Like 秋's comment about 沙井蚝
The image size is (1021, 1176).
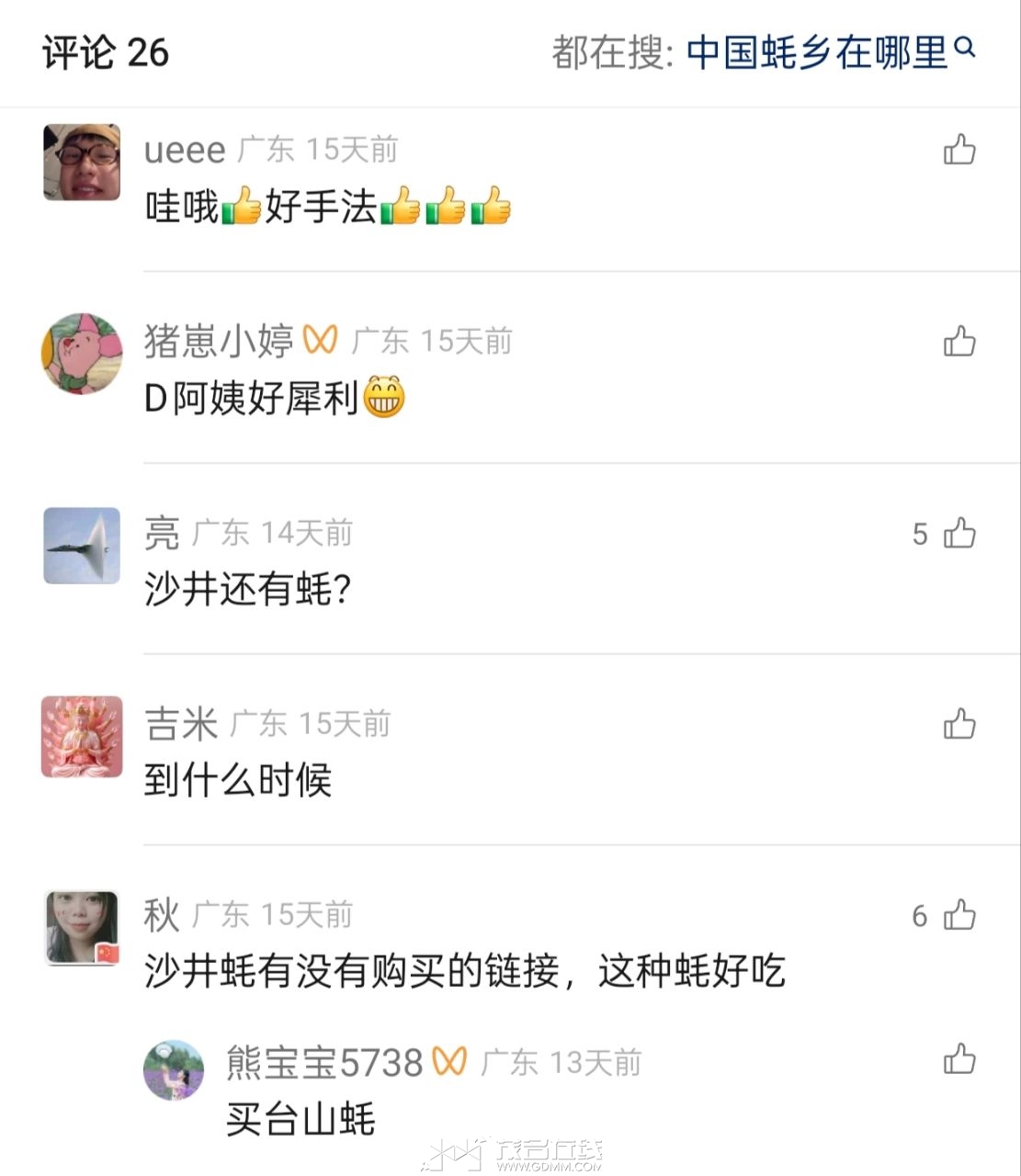959,915
